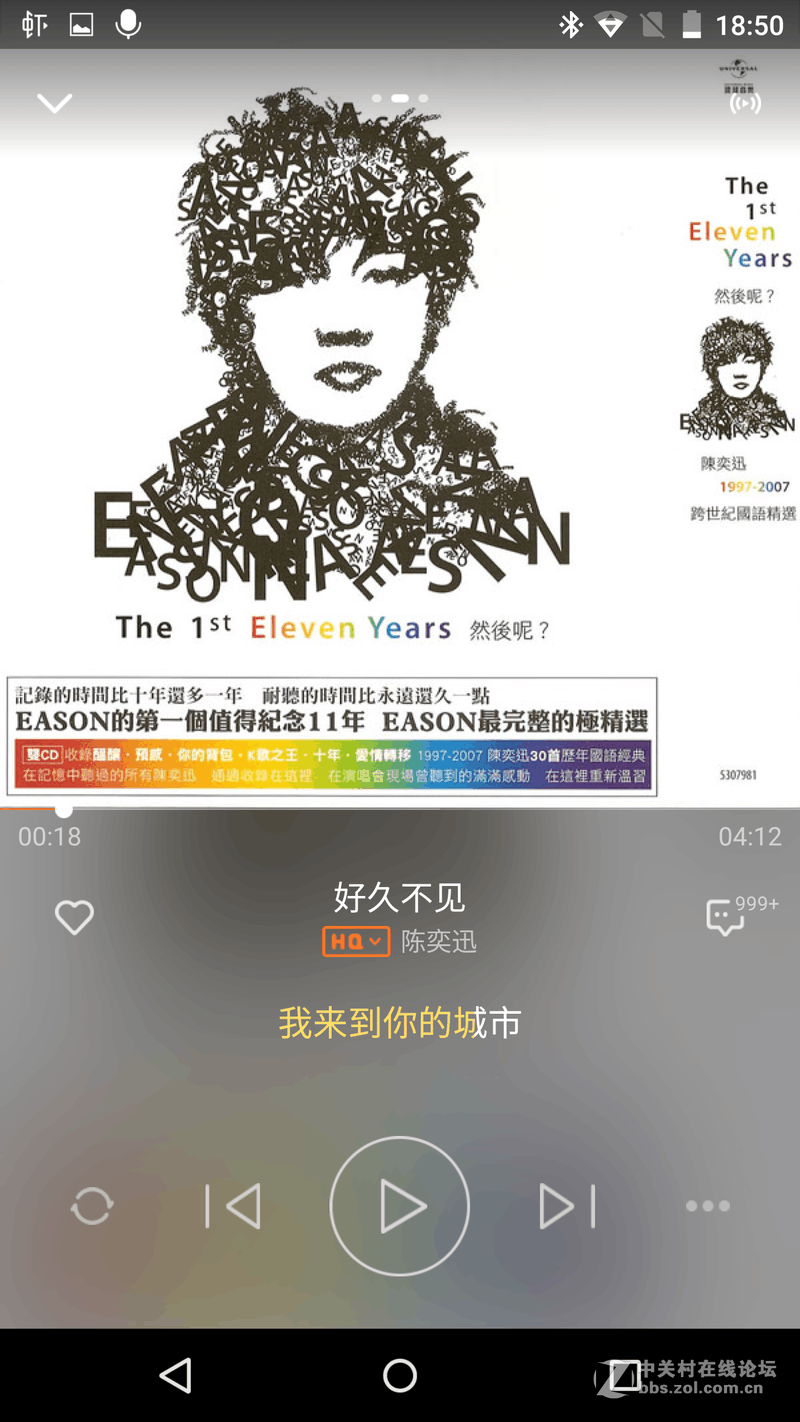Favorite the song with the heart icon

tap(74, 917)
